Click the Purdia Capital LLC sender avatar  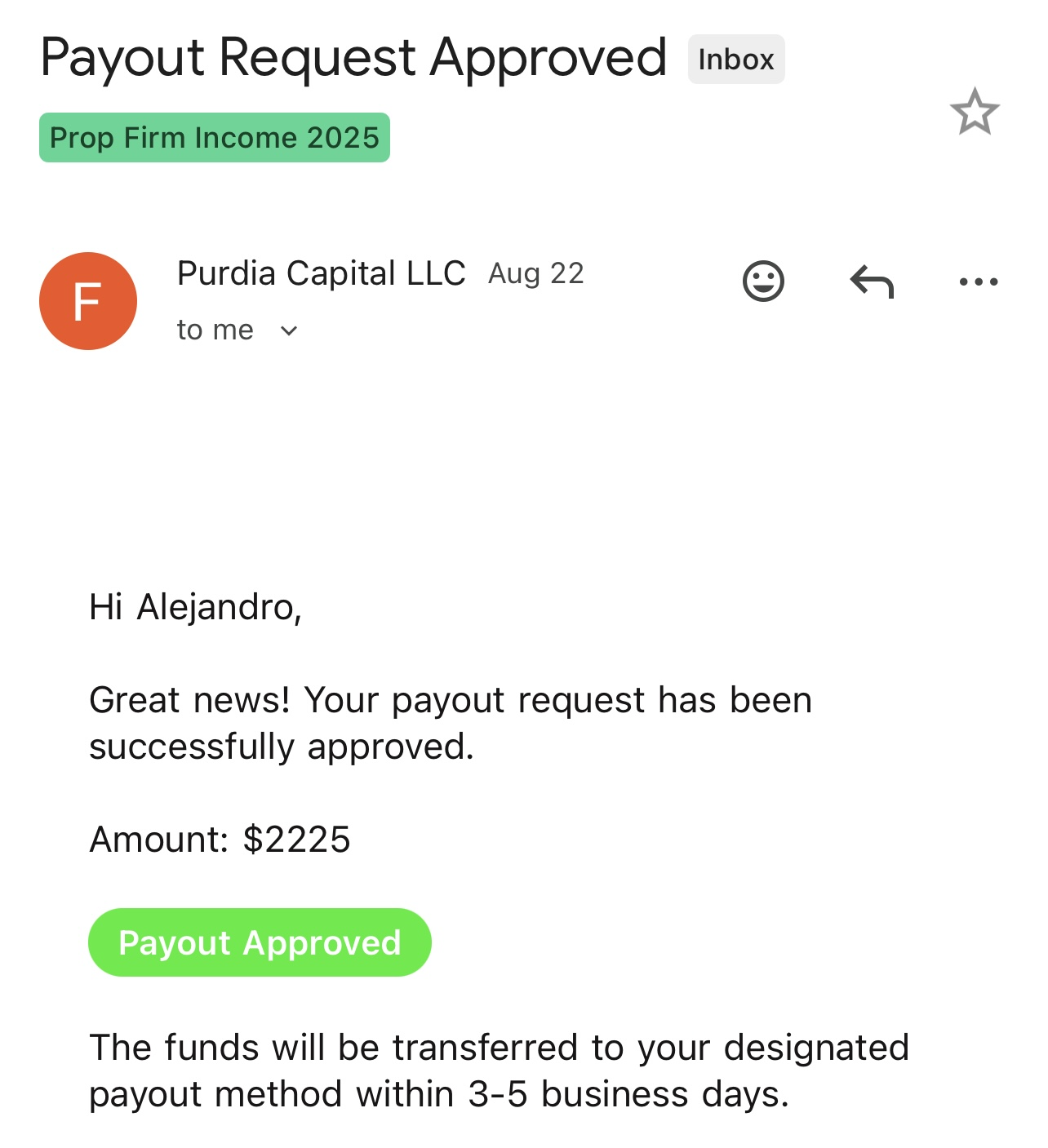(x=88, y=300)
